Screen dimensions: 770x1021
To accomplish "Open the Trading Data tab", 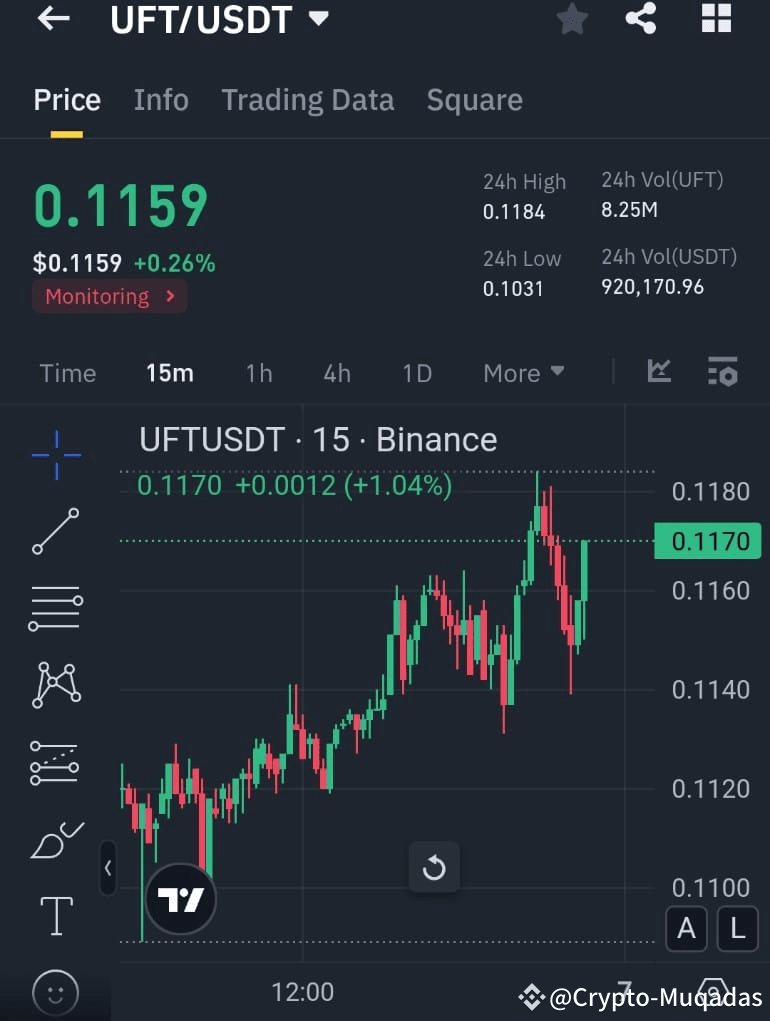I will pos(307,99).
